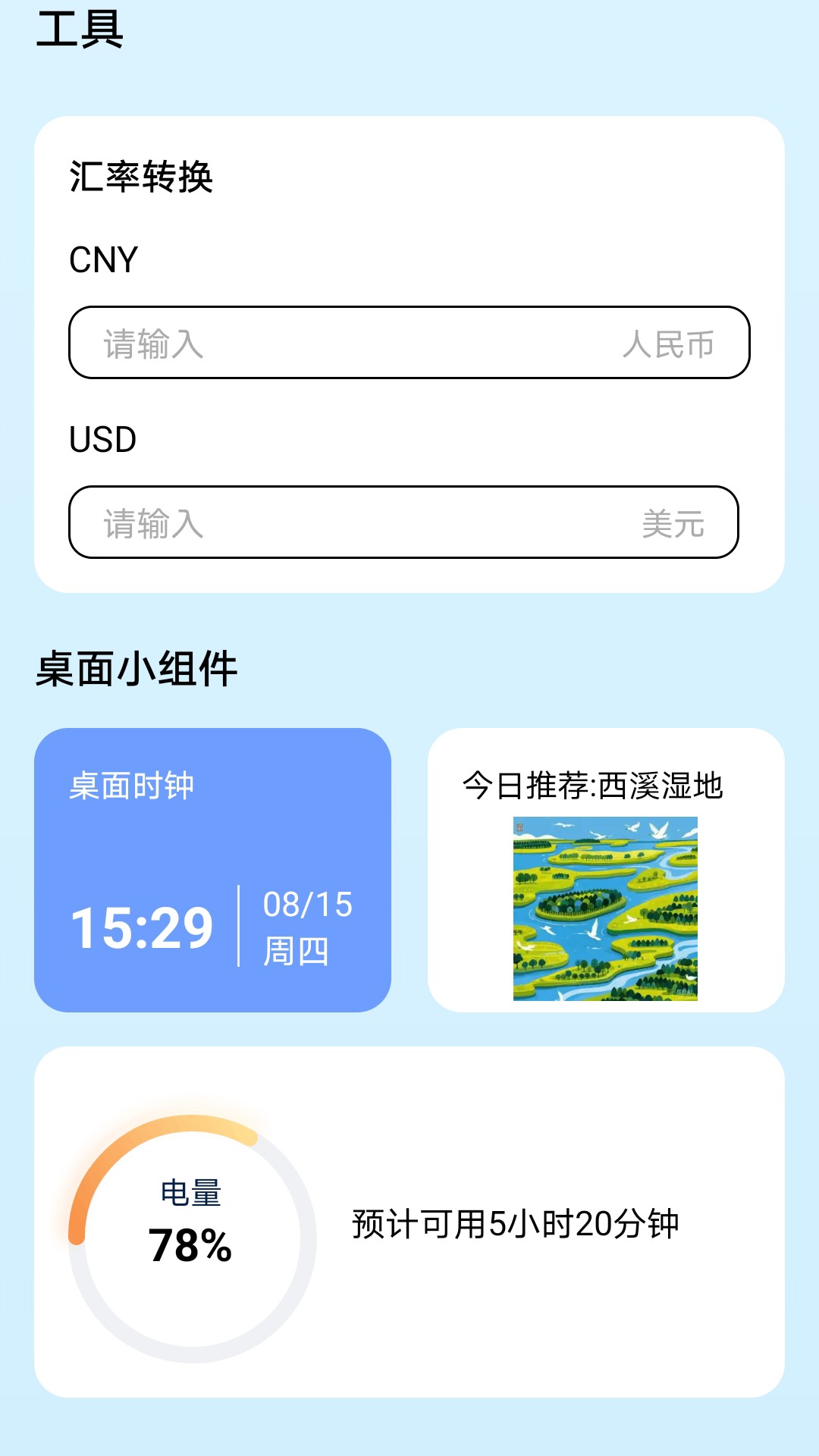Enter an amount in the USD field
Viewport: 819px width, 1456px height.
(x=364, y=522)
